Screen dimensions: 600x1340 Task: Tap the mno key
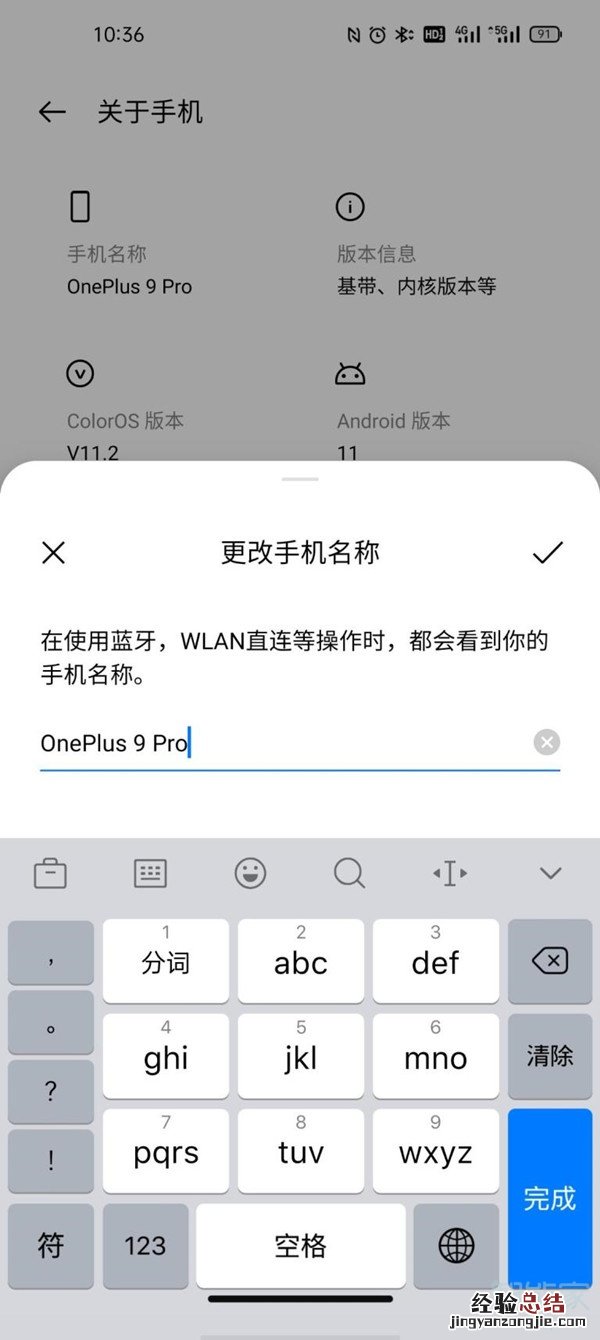point(435,1057)
